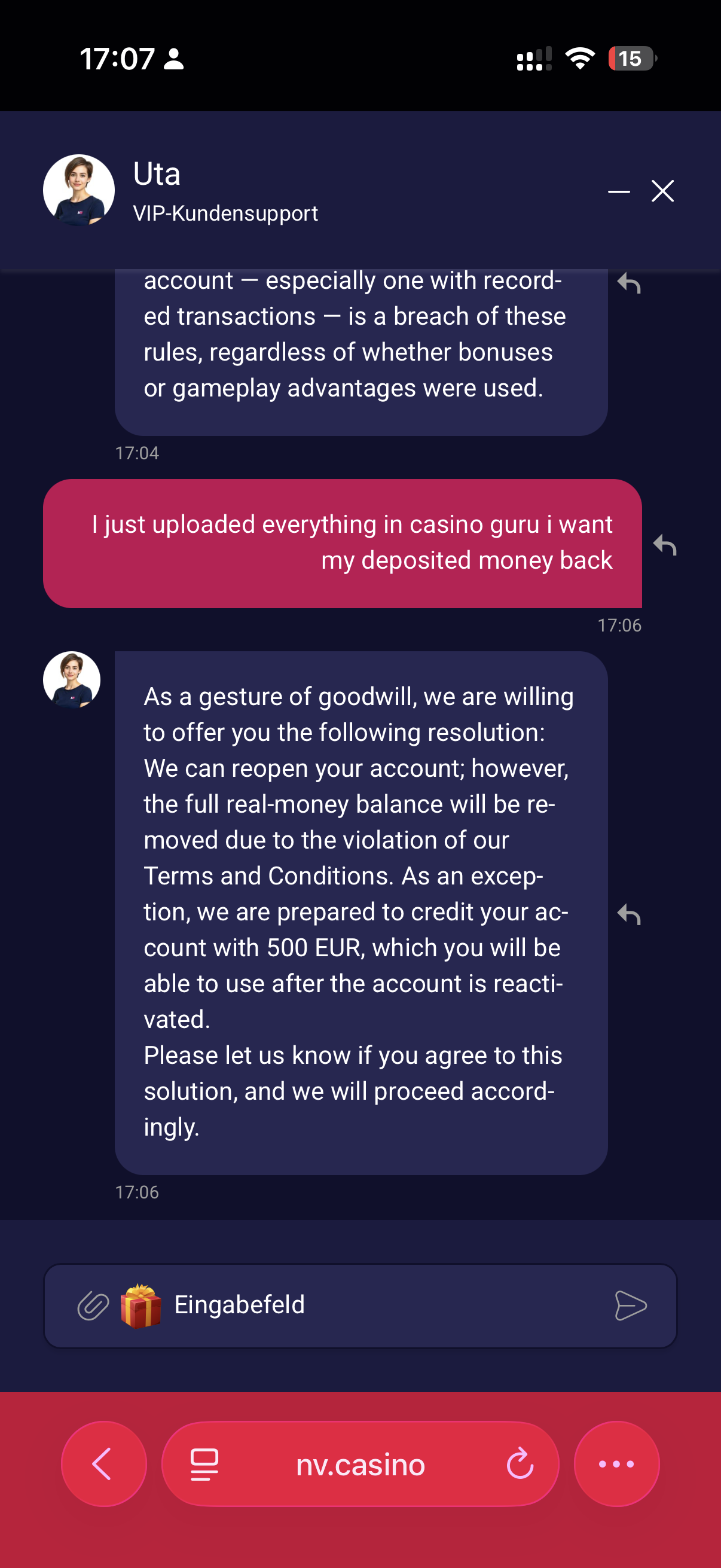Minimize the support chat window

click(618, 191)
